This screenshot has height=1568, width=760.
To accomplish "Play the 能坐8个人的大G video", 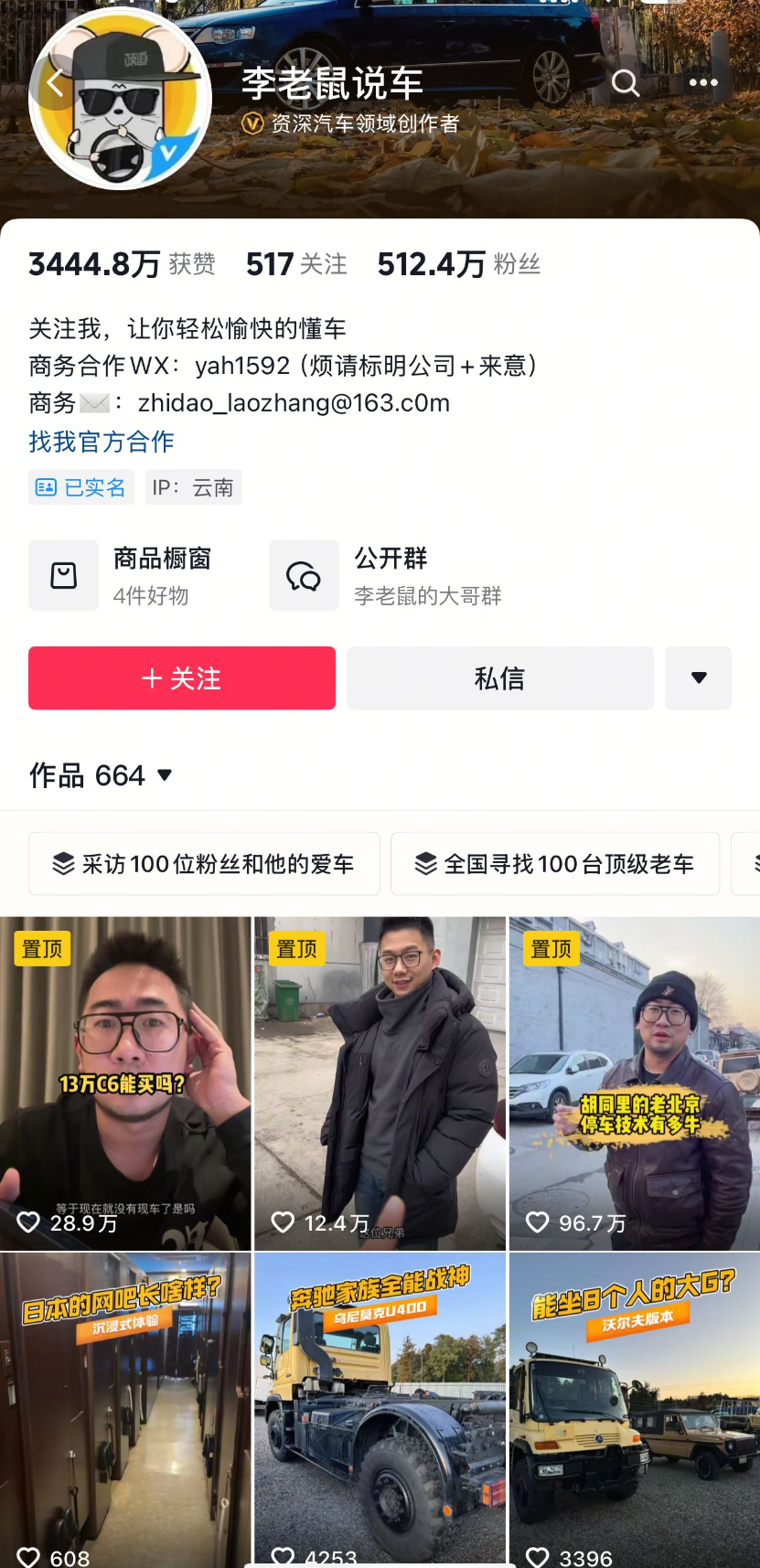I will click(x=634, y=1408).
